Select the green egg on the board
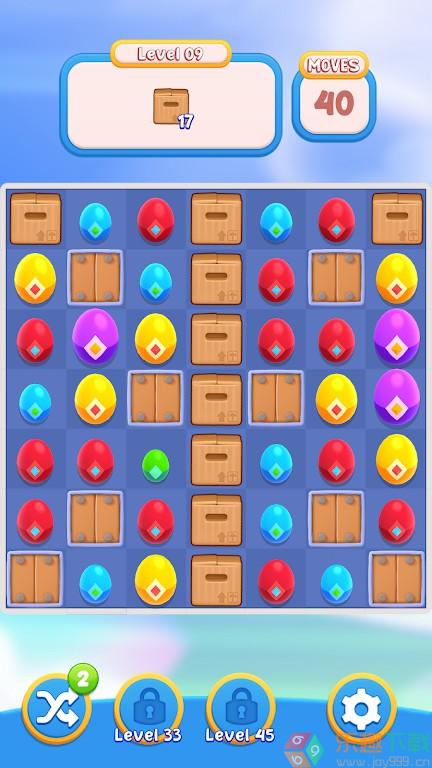 click(156, 465)
